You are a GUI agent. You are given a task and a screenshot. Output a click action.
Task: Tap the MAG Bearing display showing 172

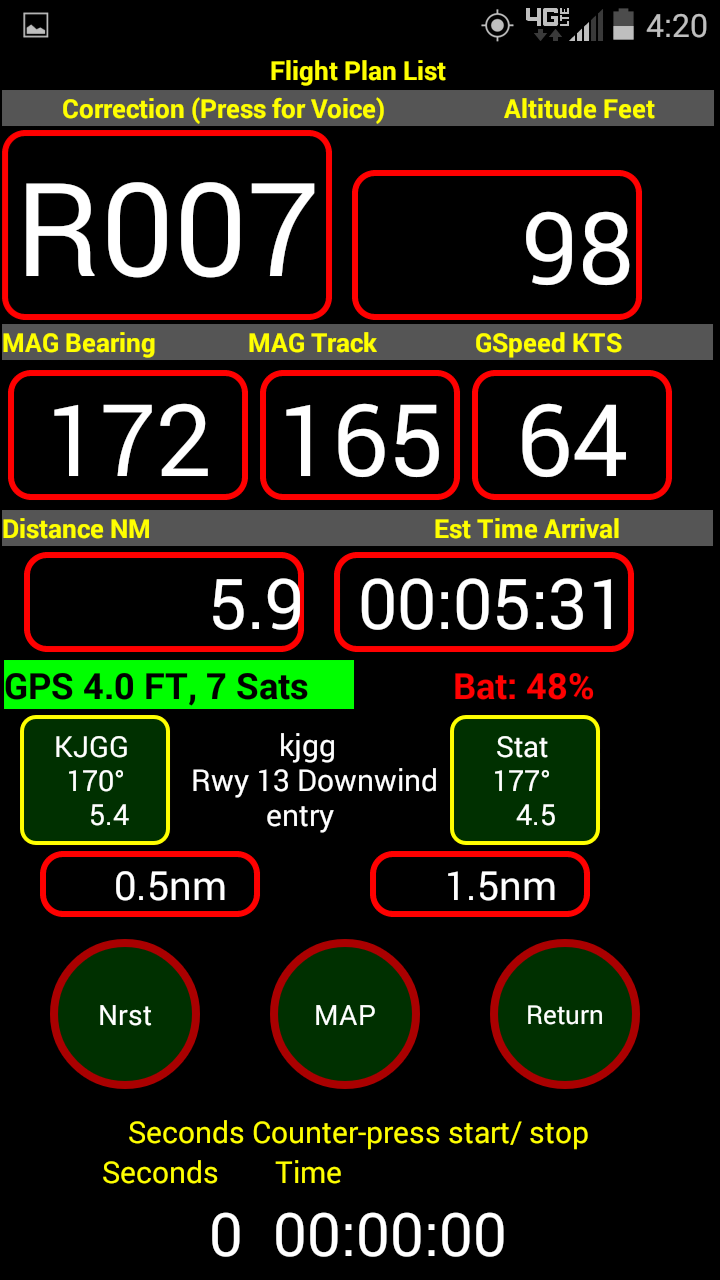coord(126,434)
